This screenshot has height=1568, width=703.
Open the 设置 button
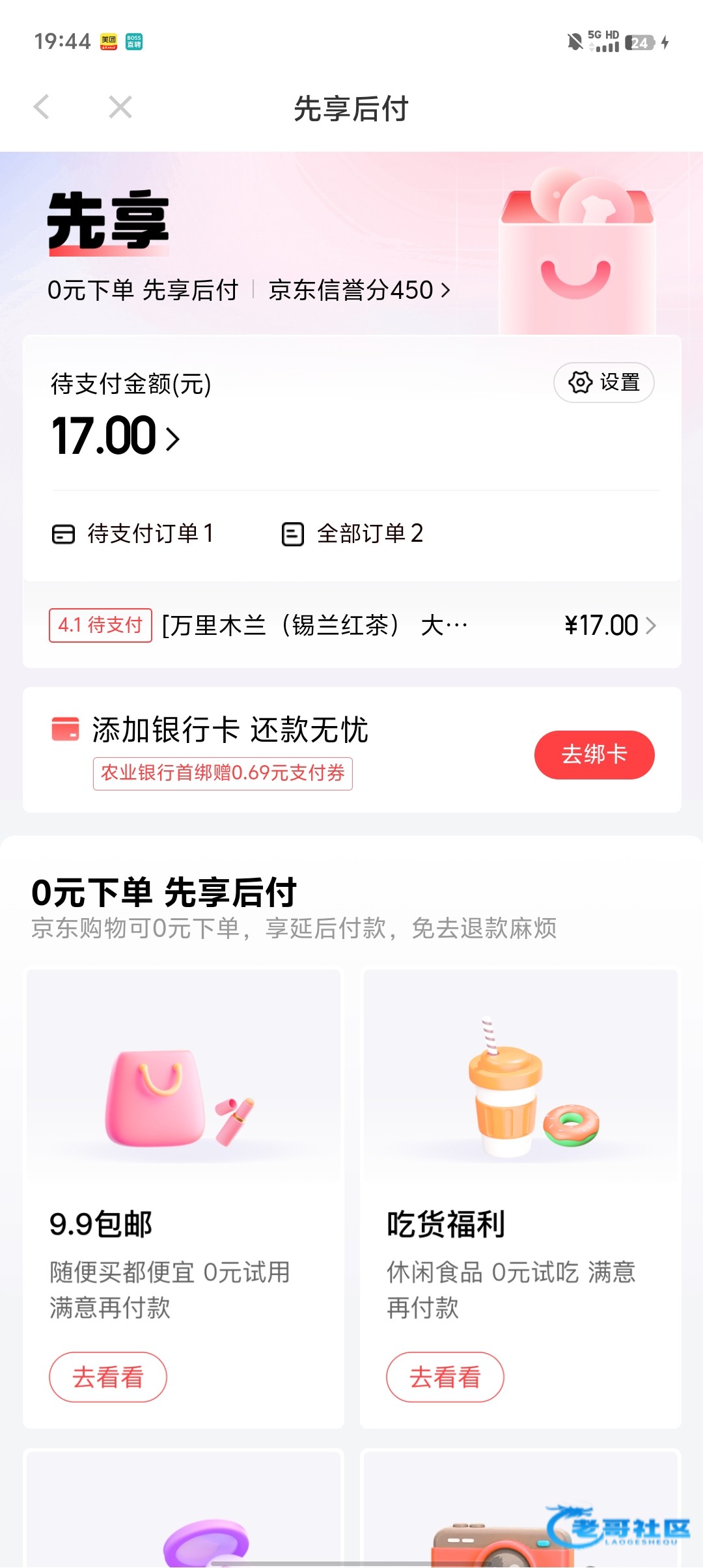coord(603,383)
